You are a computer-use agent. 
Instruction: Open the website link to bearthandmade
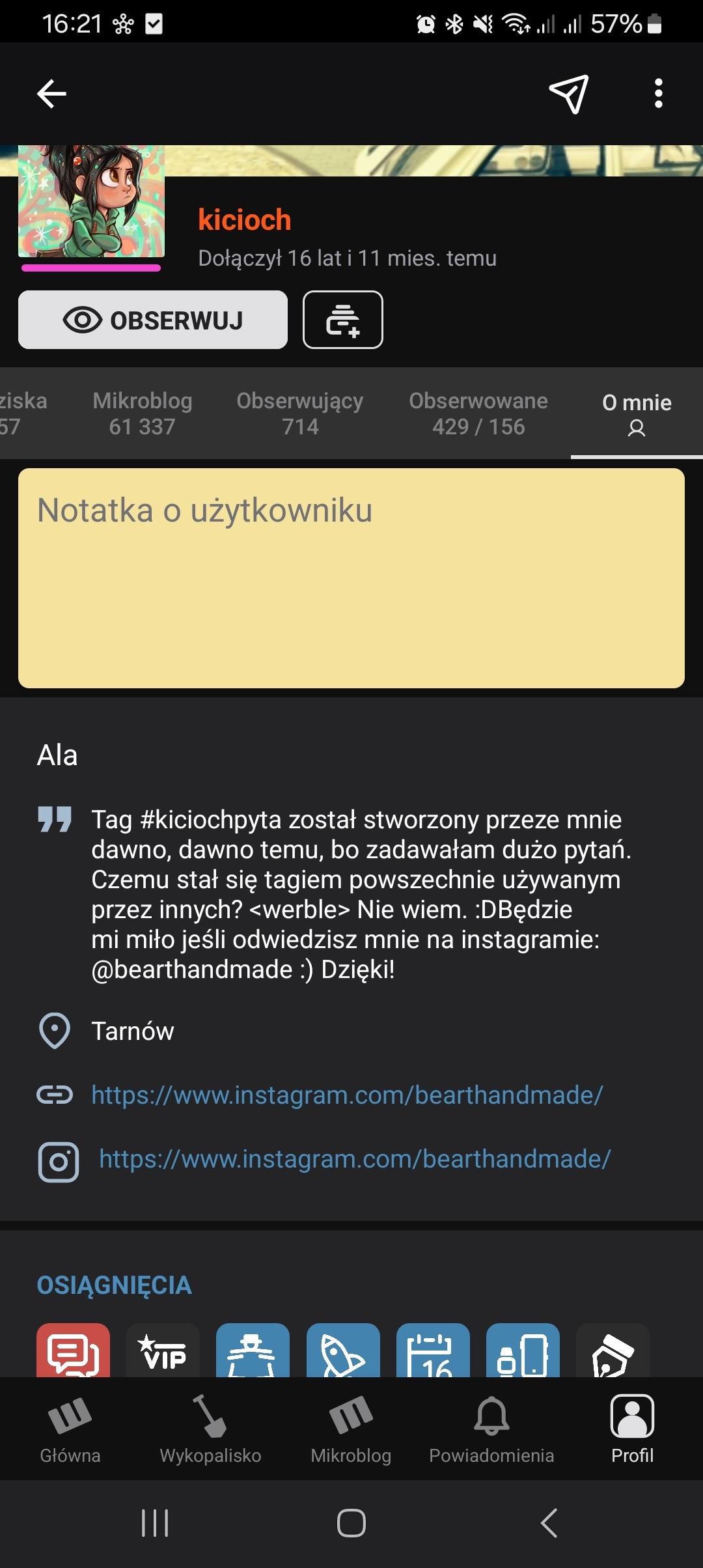pyautogui.click(x=347, y=1095)
